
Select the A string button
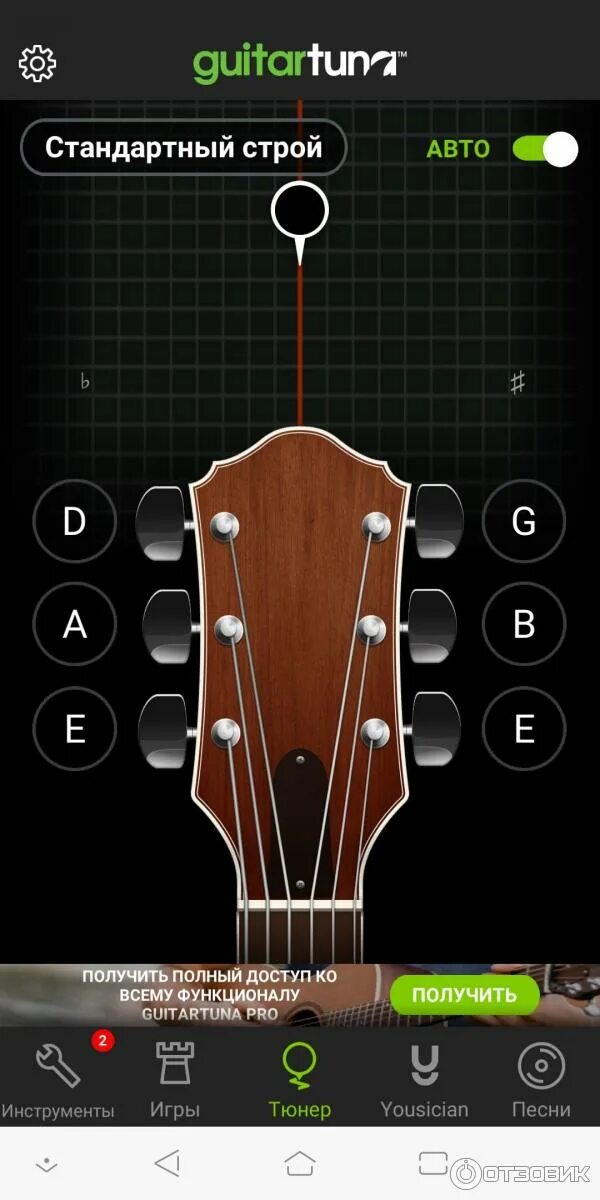click(75, 625)
